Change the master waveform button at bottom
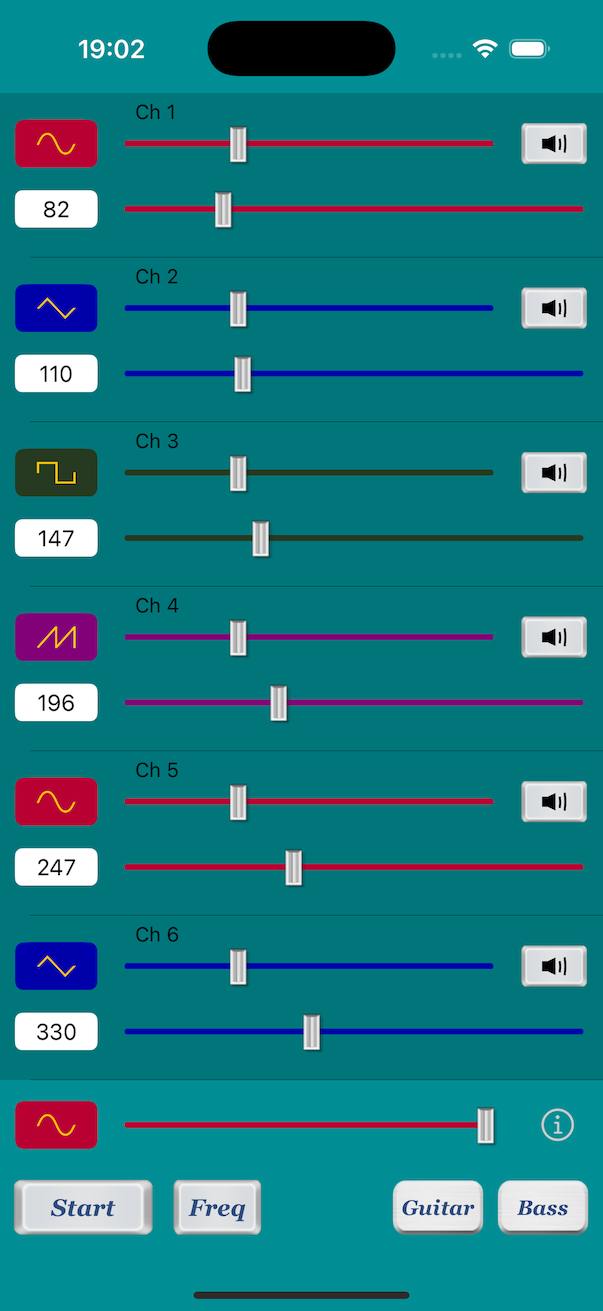The width and height of the screenshot is (603, 1311). tap(56, 1125)
